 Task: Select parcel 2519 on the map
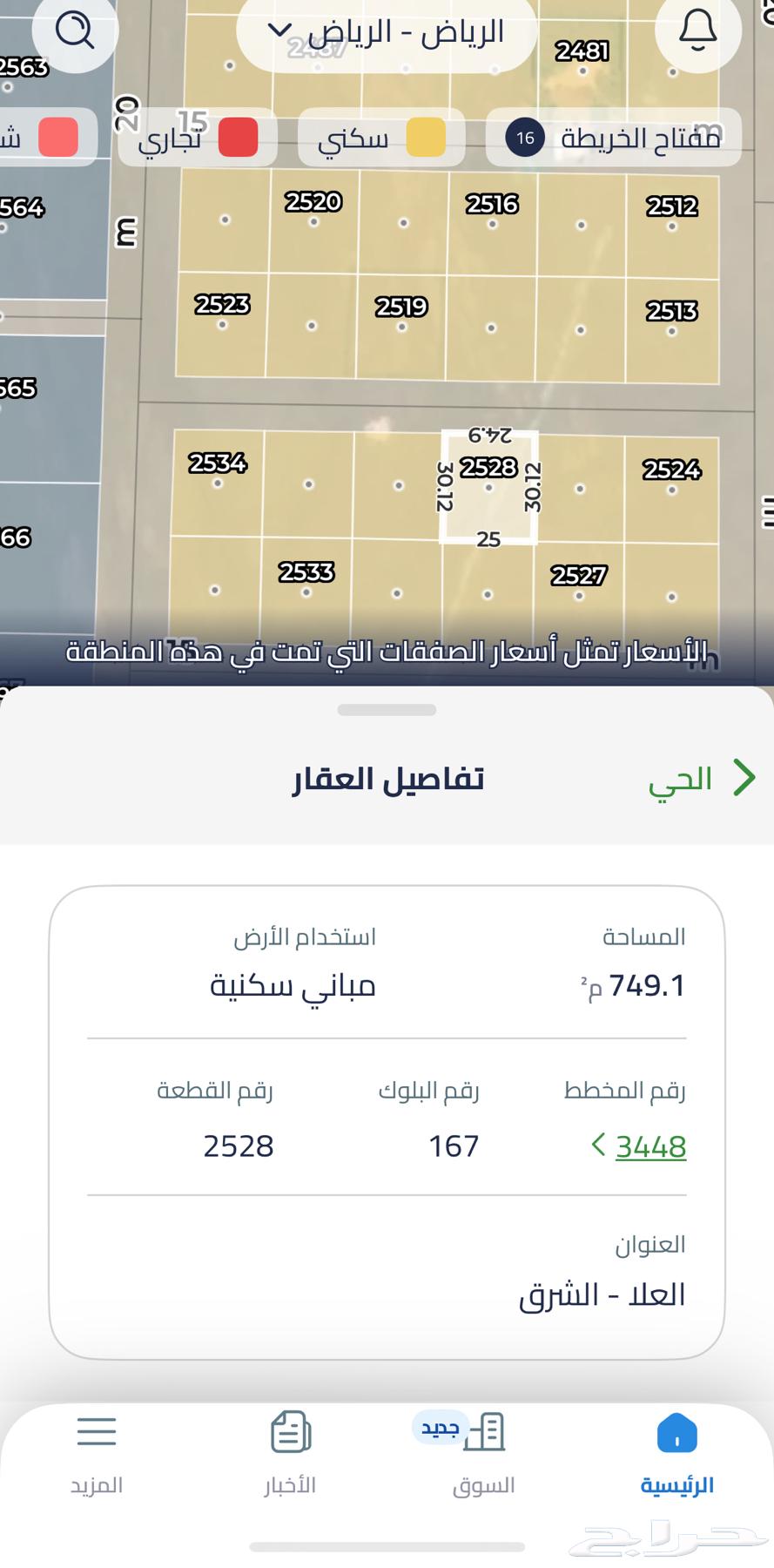coord(401,325)
